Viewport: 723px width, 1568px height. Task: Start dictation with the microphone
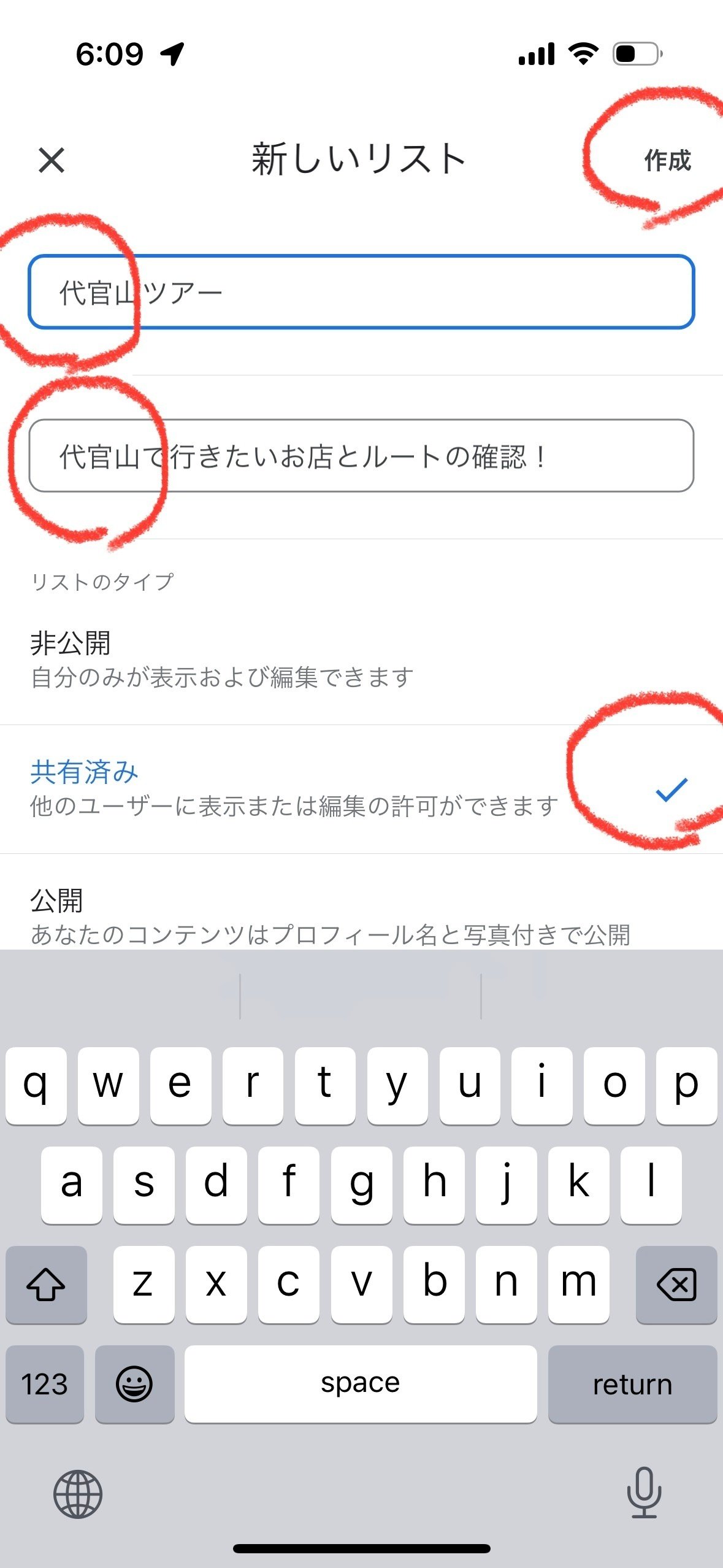pyautogui.click(x=644, y=1492)
